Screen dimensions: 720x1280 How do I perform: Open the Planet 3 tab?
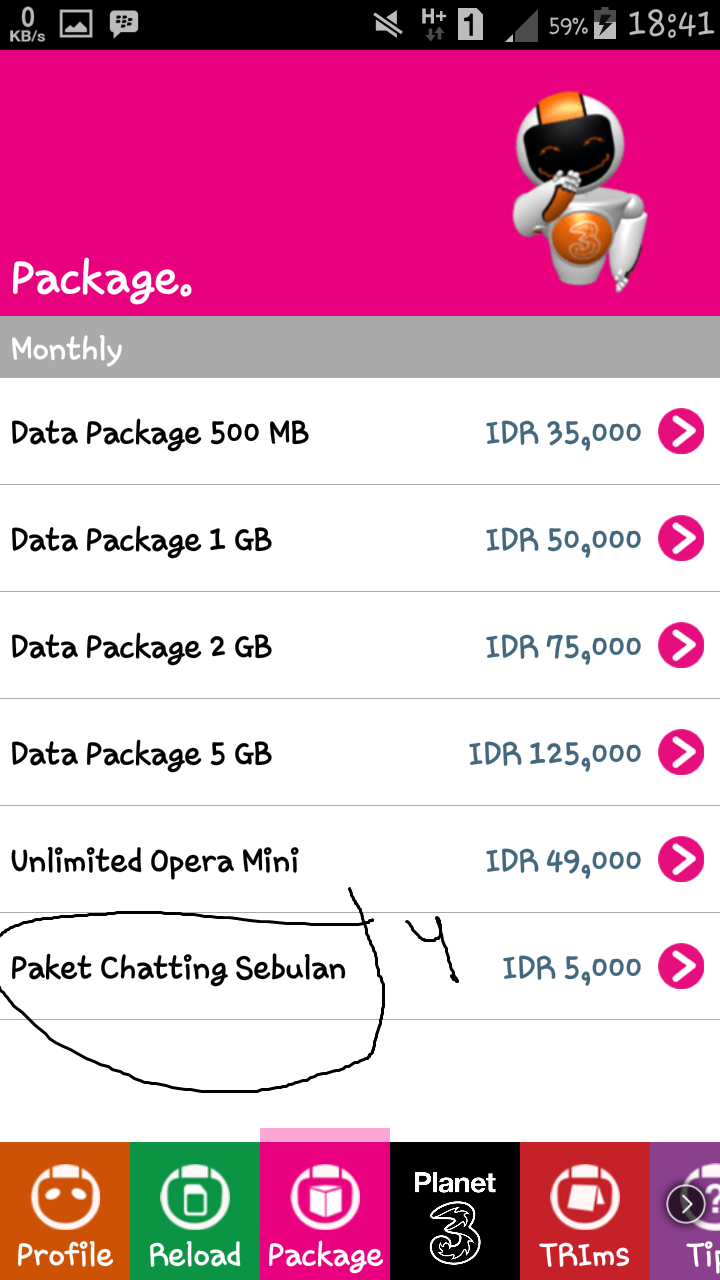click(455, 1212)
